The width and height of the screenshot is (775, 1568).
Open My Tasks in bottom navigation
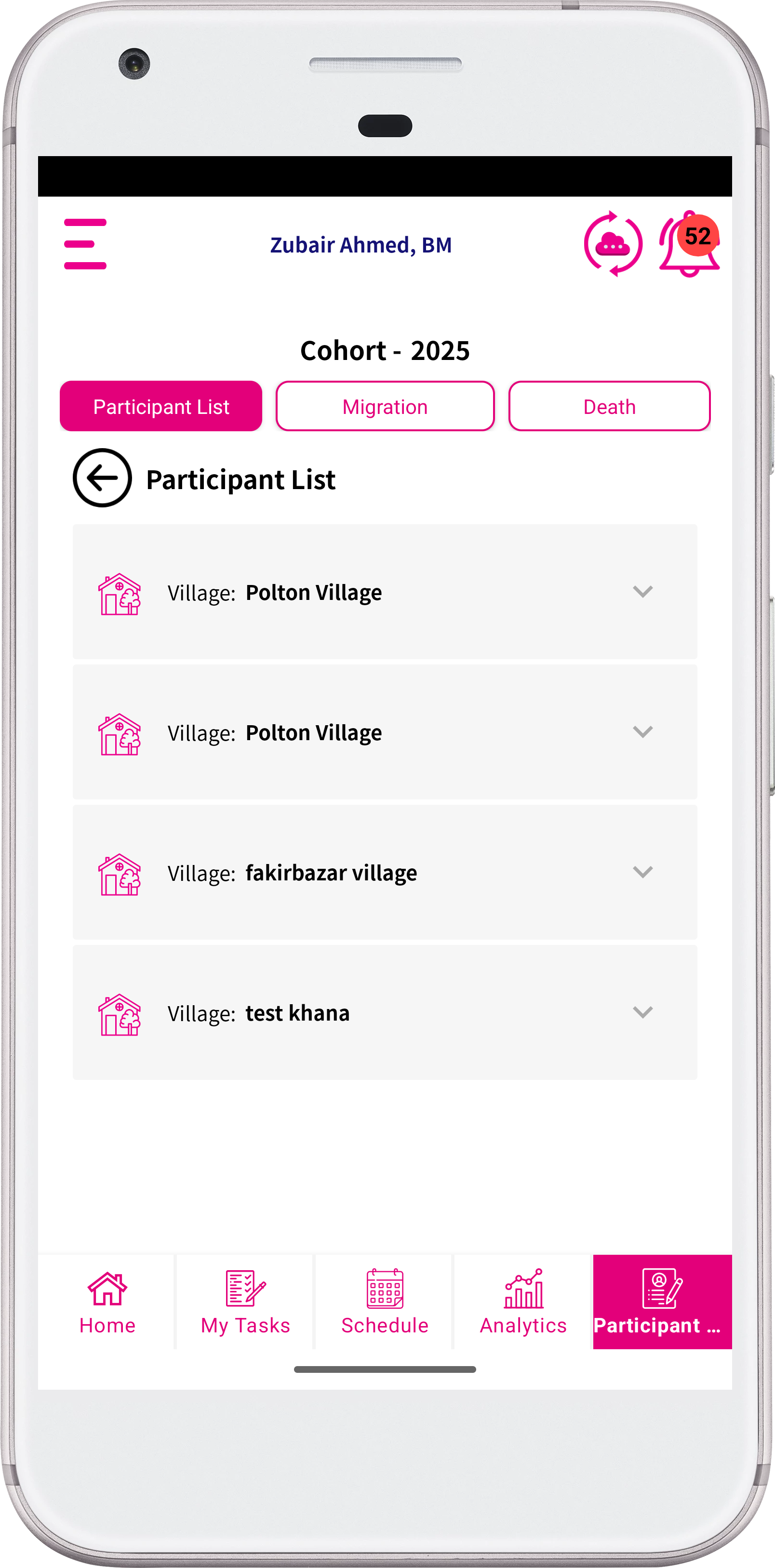tap(245, 1302)
